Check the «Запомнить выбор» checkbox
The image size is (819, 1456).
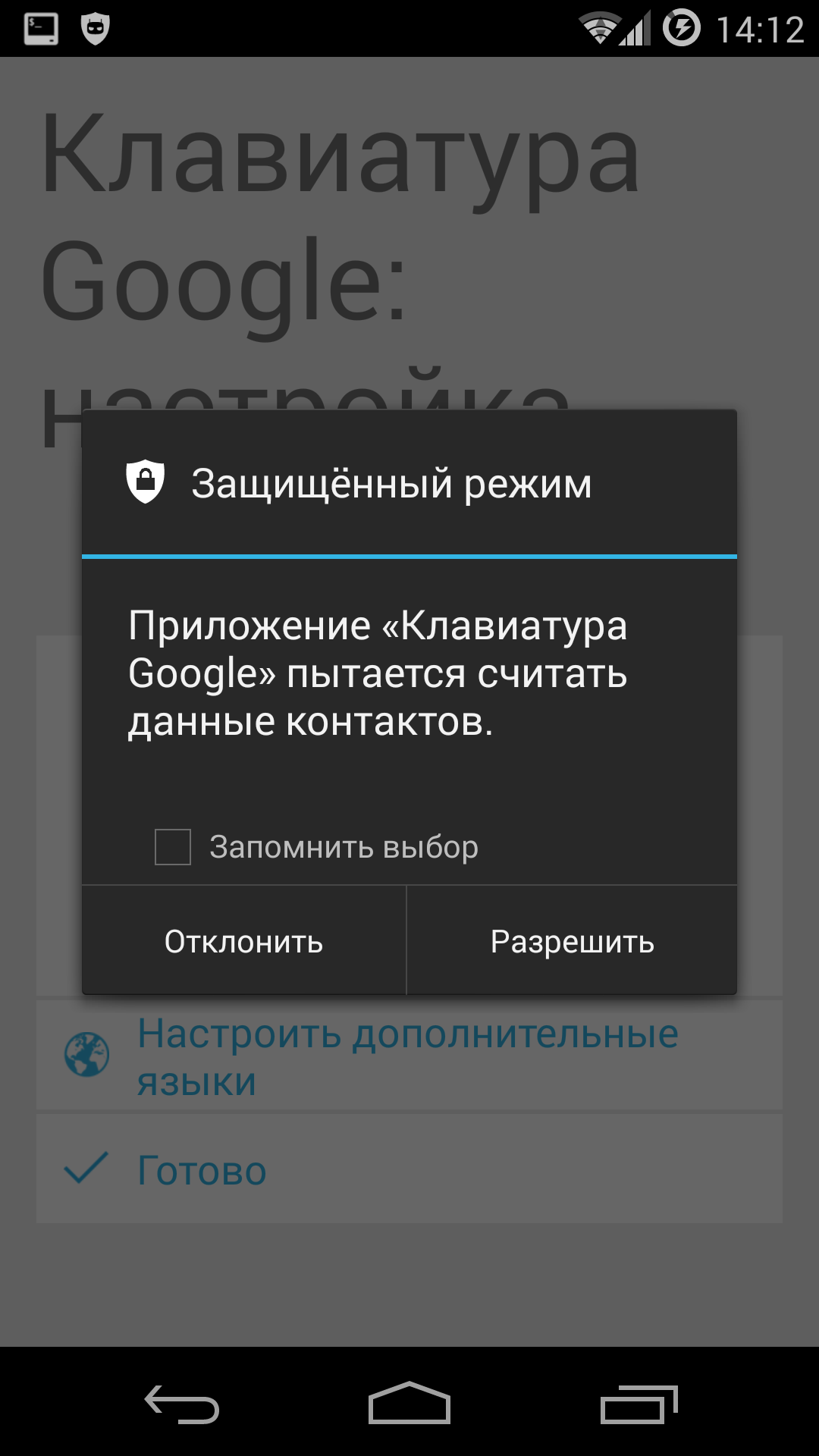(x=173, y=847)
